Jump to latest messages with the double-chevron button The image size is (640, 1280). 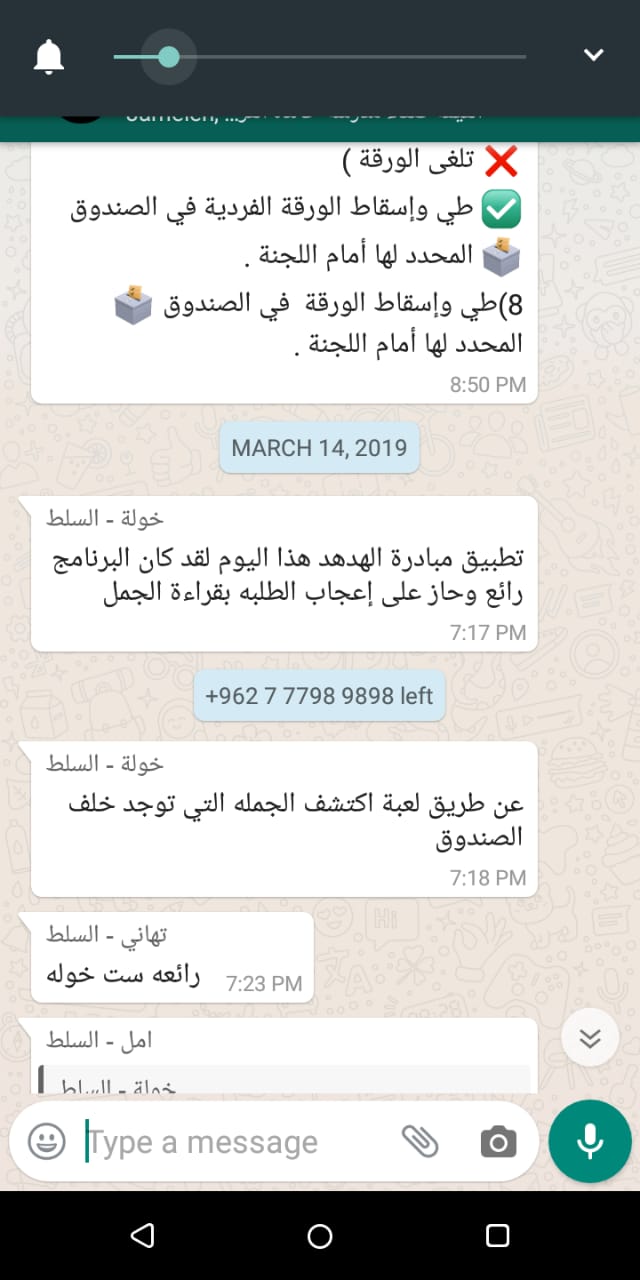590,1038
